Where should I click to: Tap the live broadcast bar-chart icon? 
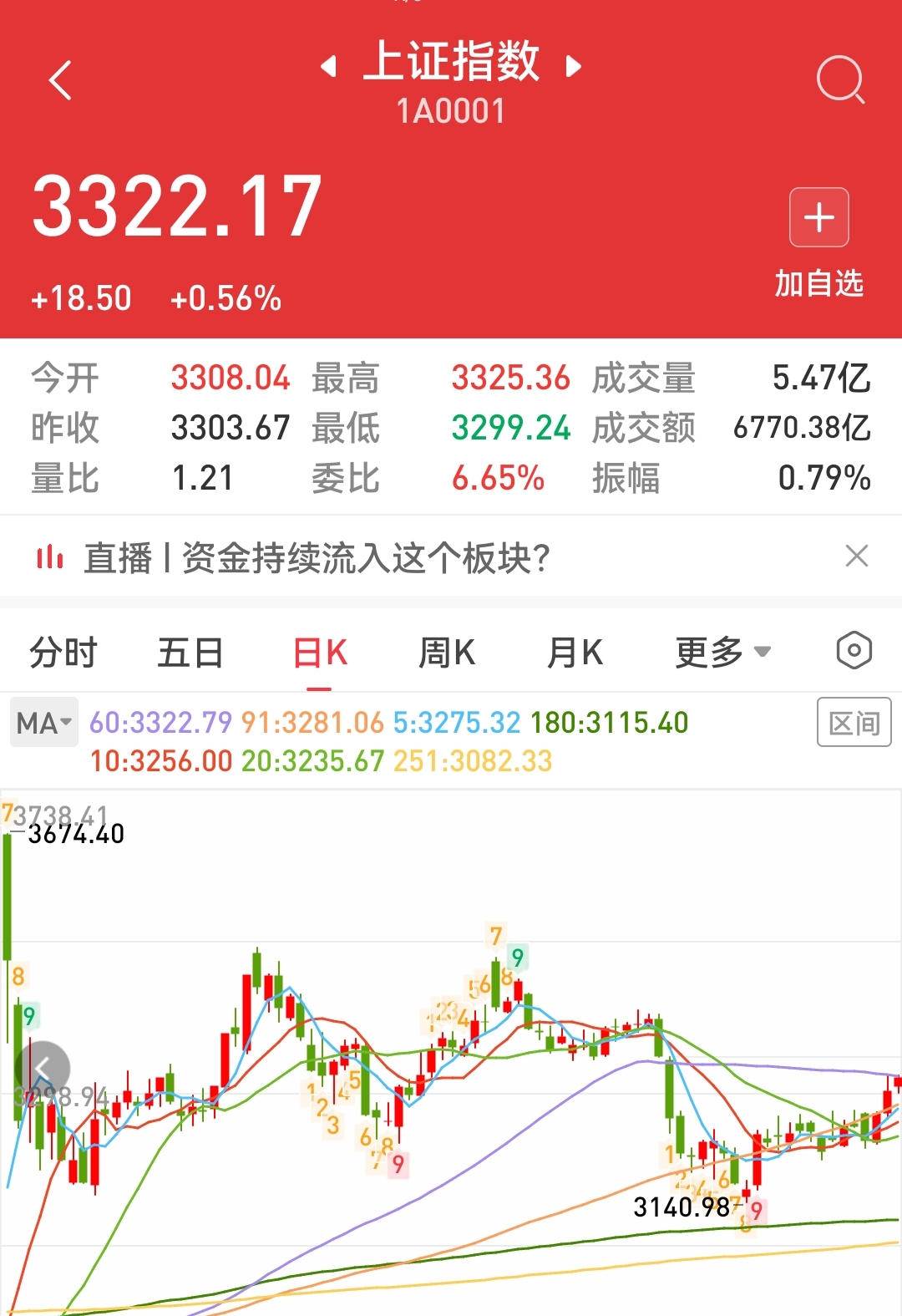point(50,556)
